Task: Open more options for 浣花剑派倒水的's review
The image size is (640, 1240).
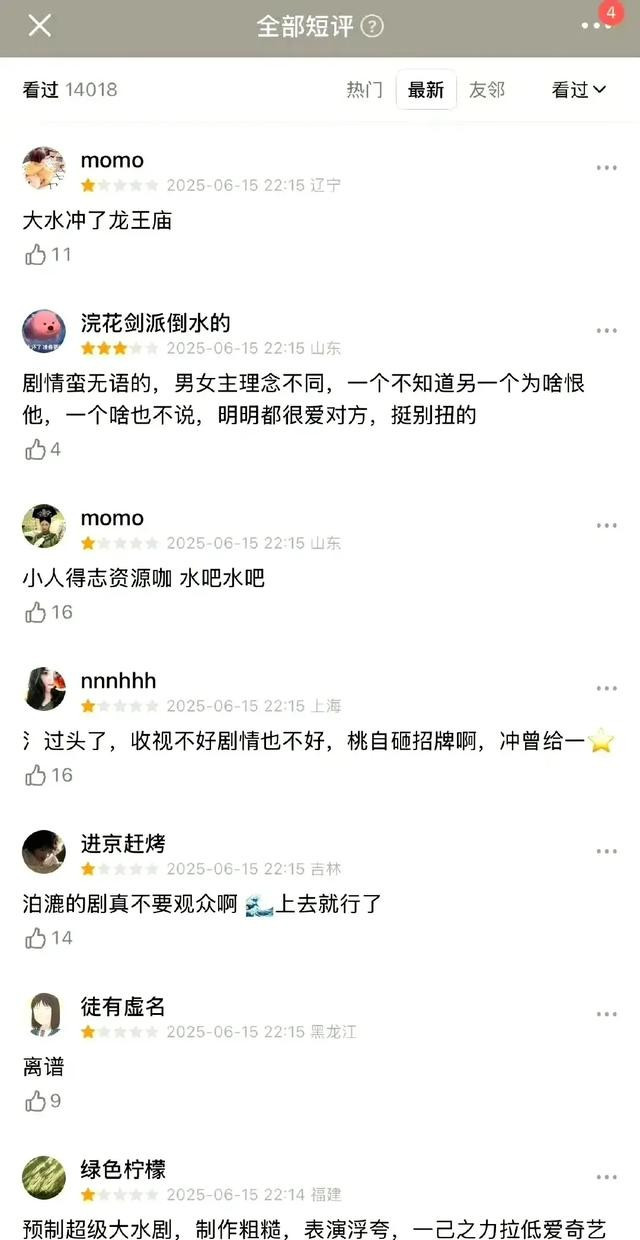Action: click(x=606, y=331)
